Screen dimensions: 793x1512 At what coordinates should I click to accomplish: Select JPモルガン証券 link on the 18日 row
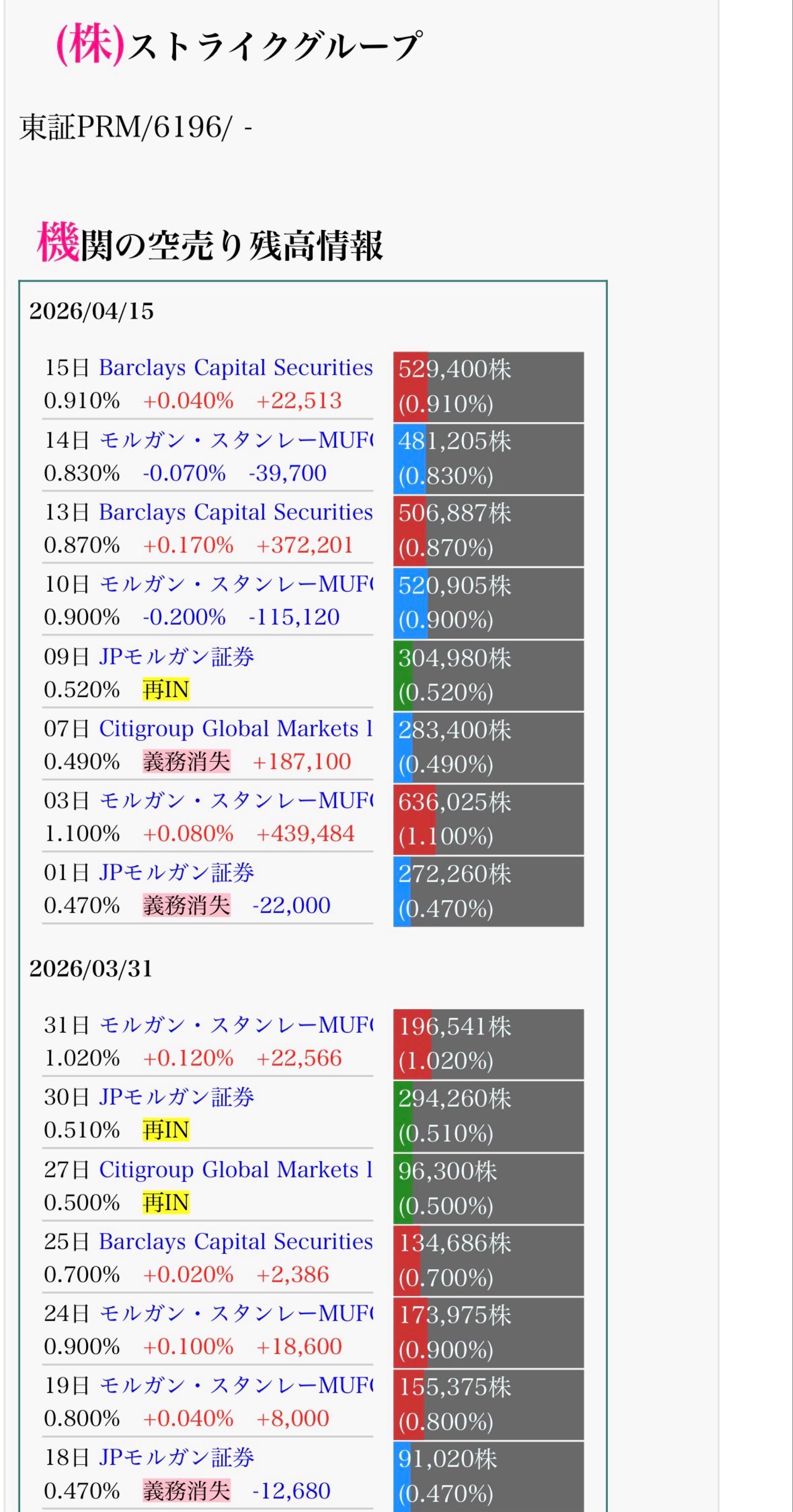176,1458
